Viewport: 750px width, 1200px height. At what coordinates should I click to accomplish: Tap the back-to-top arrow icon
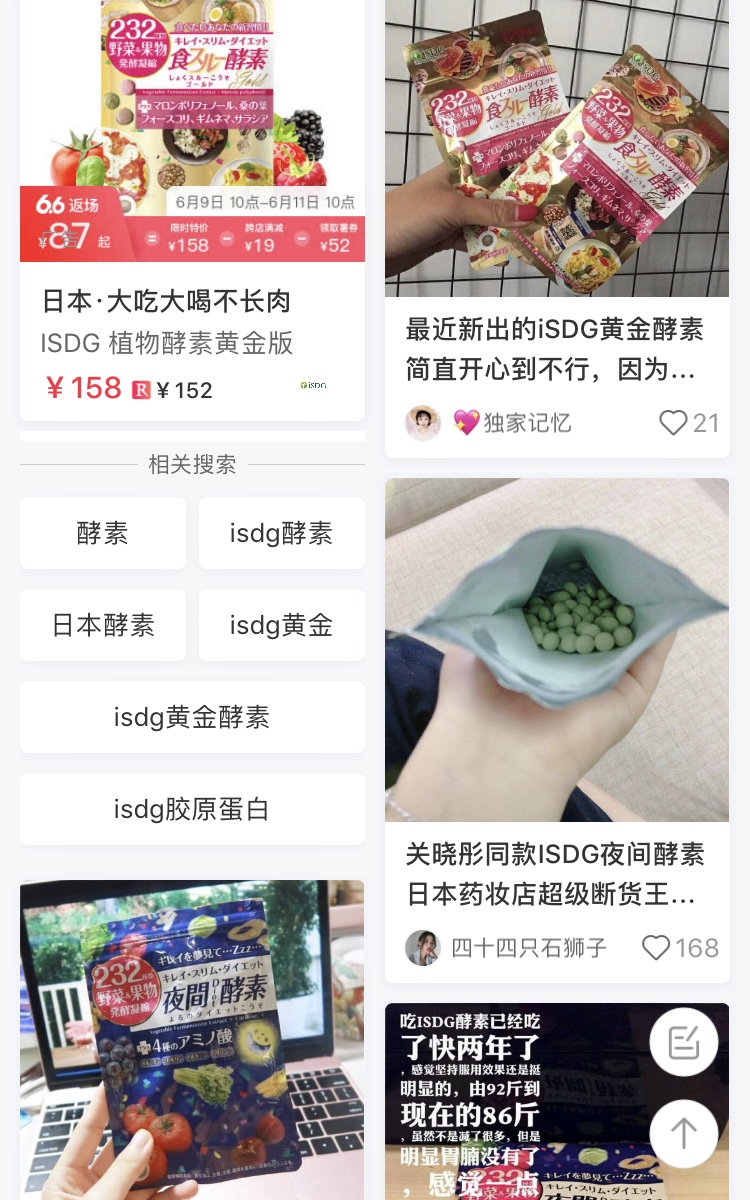click(x=686, y=1134)
